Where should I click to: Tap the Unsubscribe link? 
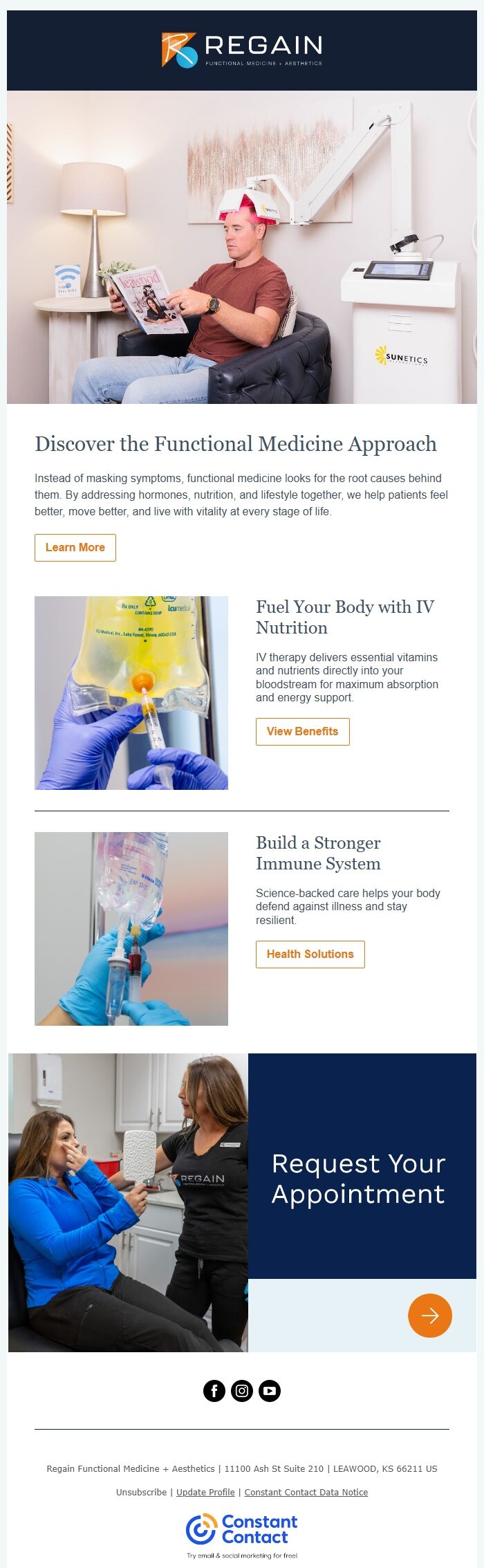tap(141, 1492)
